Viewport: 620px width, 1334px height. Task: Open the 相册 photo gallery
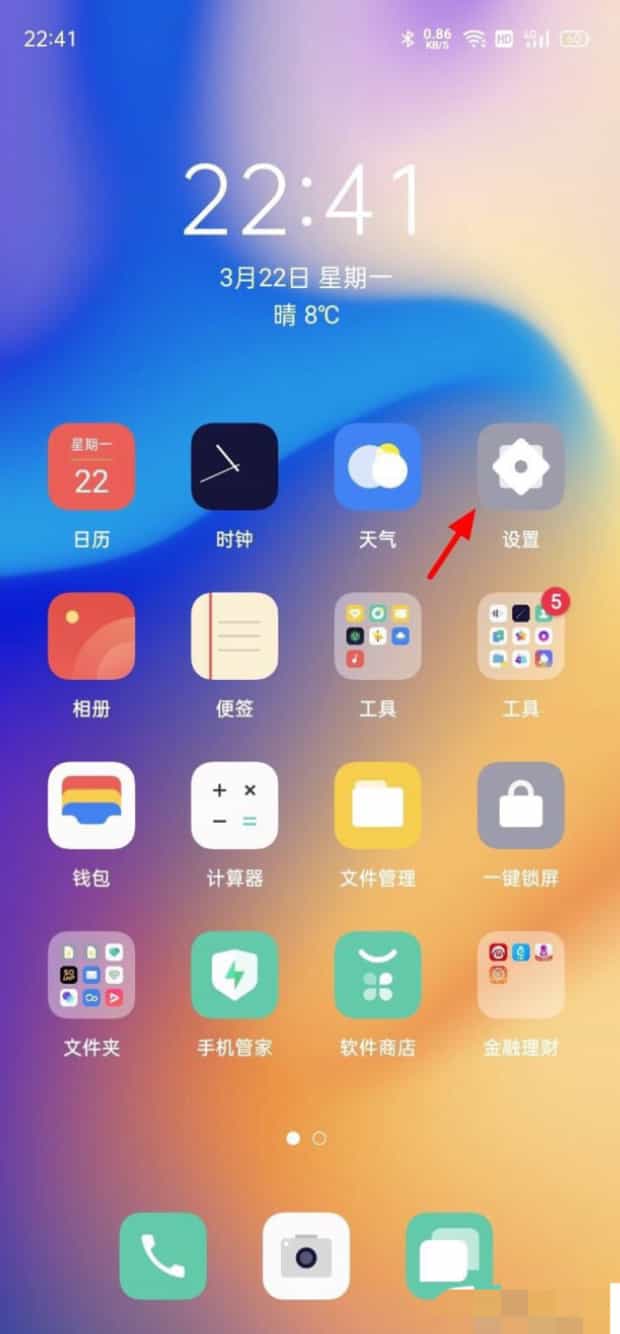coord(91,636)
